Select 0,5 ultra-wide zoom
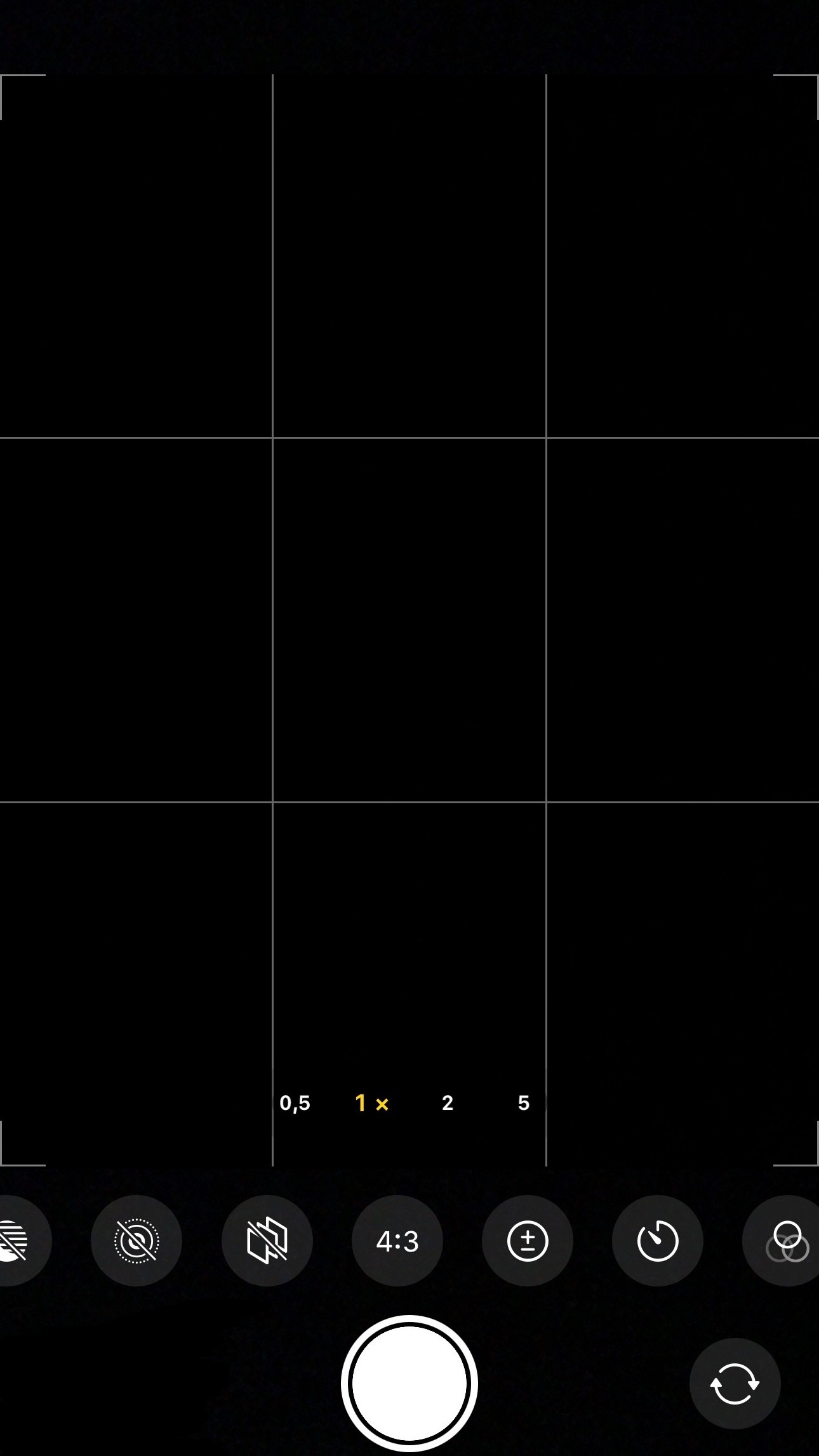The width and height of the screenshot is (819, 1456). 295,1103
